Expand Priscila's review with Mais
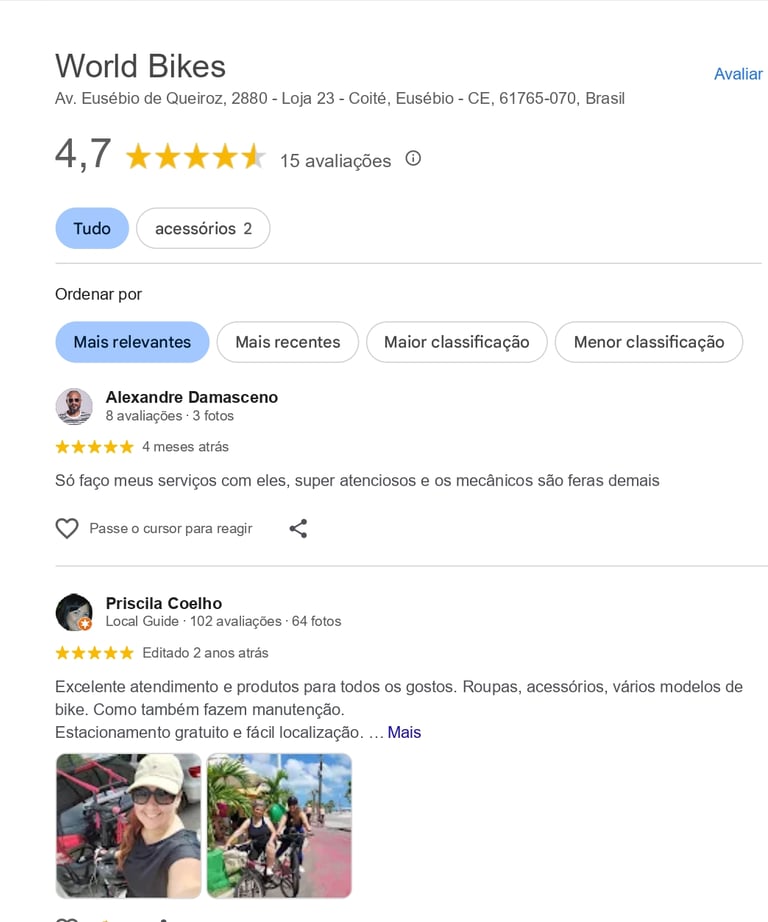This screenshot has width=768, height=922. click(x=404, y=732)
